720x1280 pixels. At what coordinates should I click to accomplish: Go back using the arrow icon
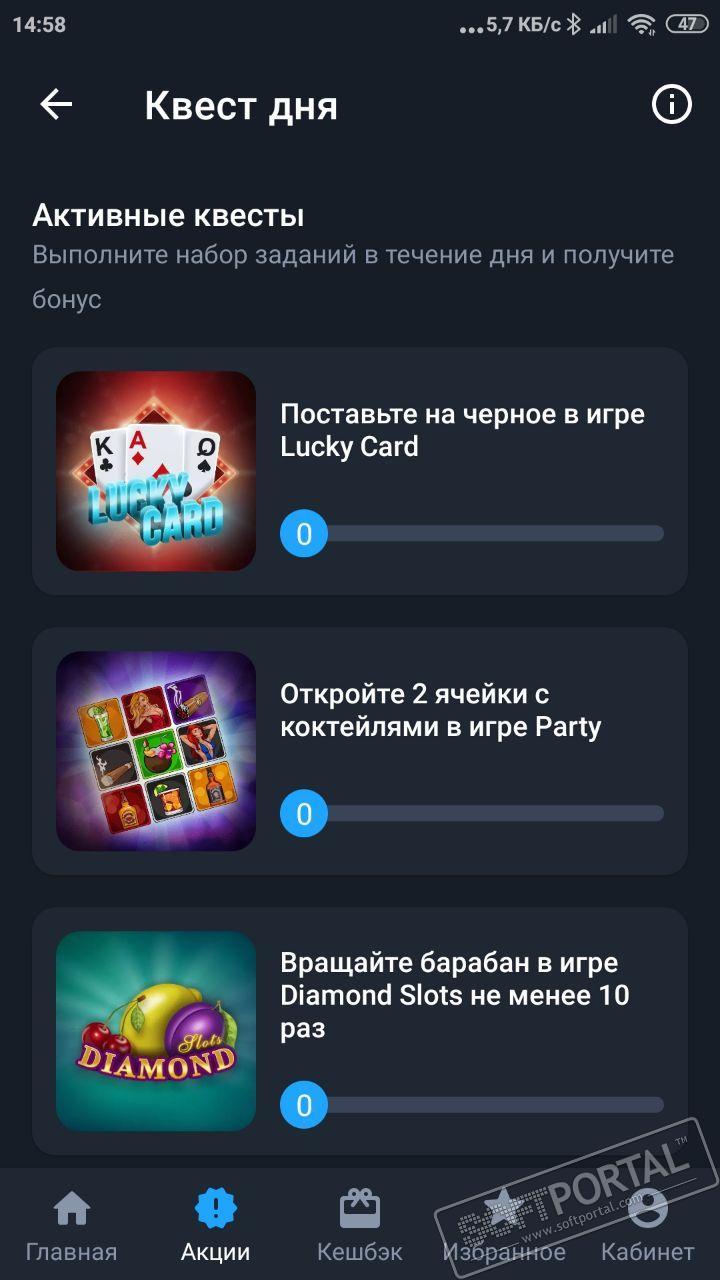click(x=56, y=105)
